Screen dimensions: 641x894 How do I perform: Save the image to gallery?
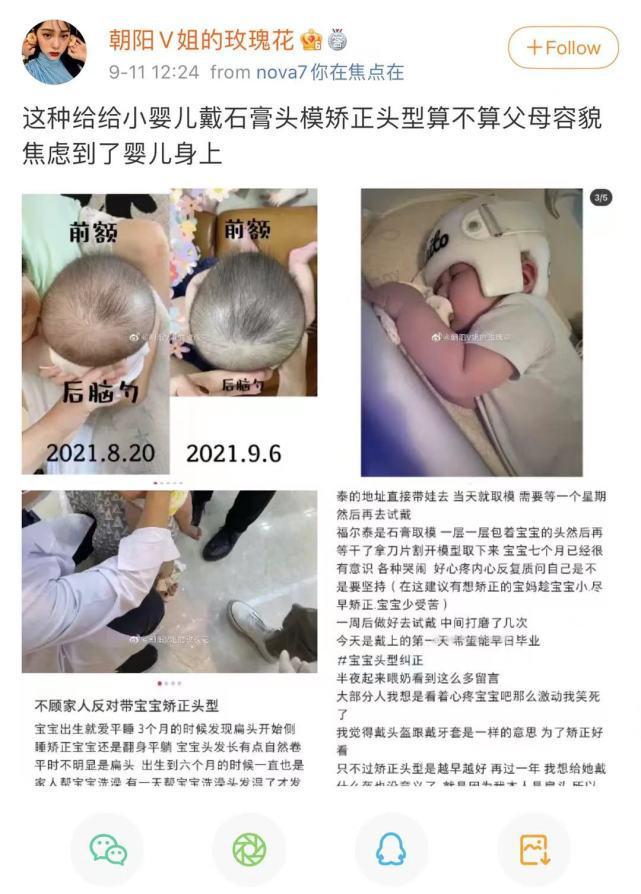pyautogui.click(x=533, y=849)
